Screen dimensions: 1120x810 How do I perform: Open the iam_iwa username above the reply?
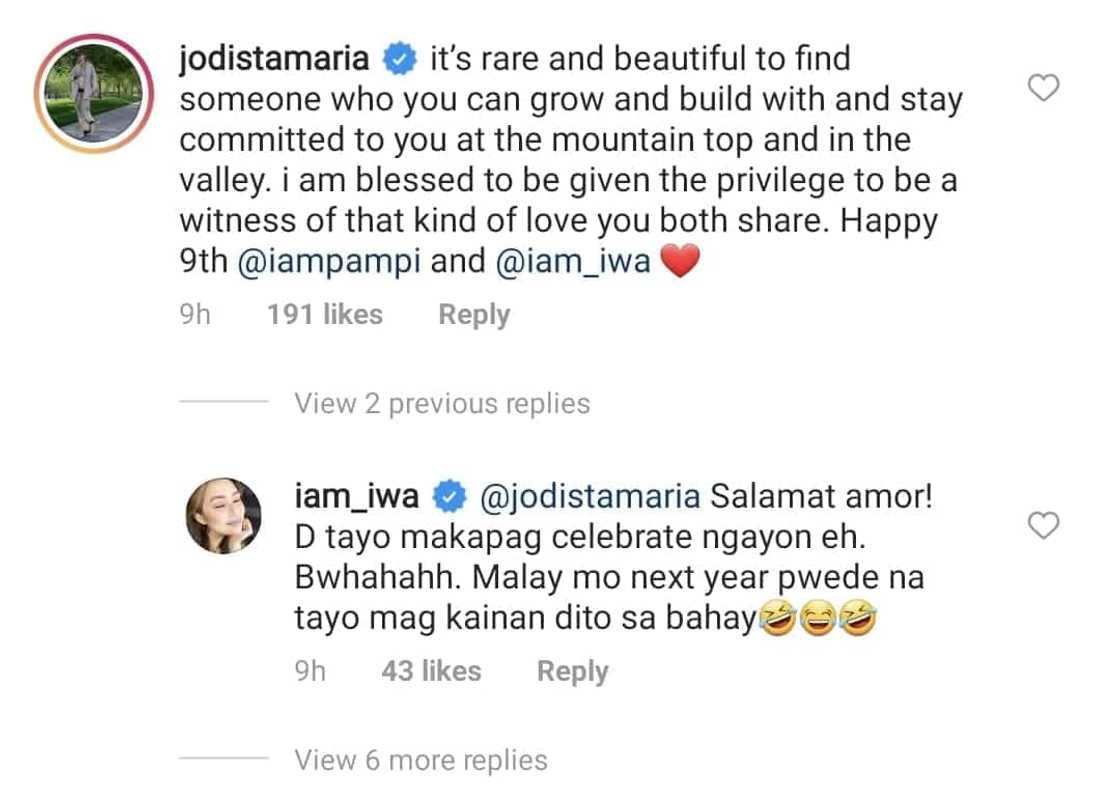click(x=356, y=495)
